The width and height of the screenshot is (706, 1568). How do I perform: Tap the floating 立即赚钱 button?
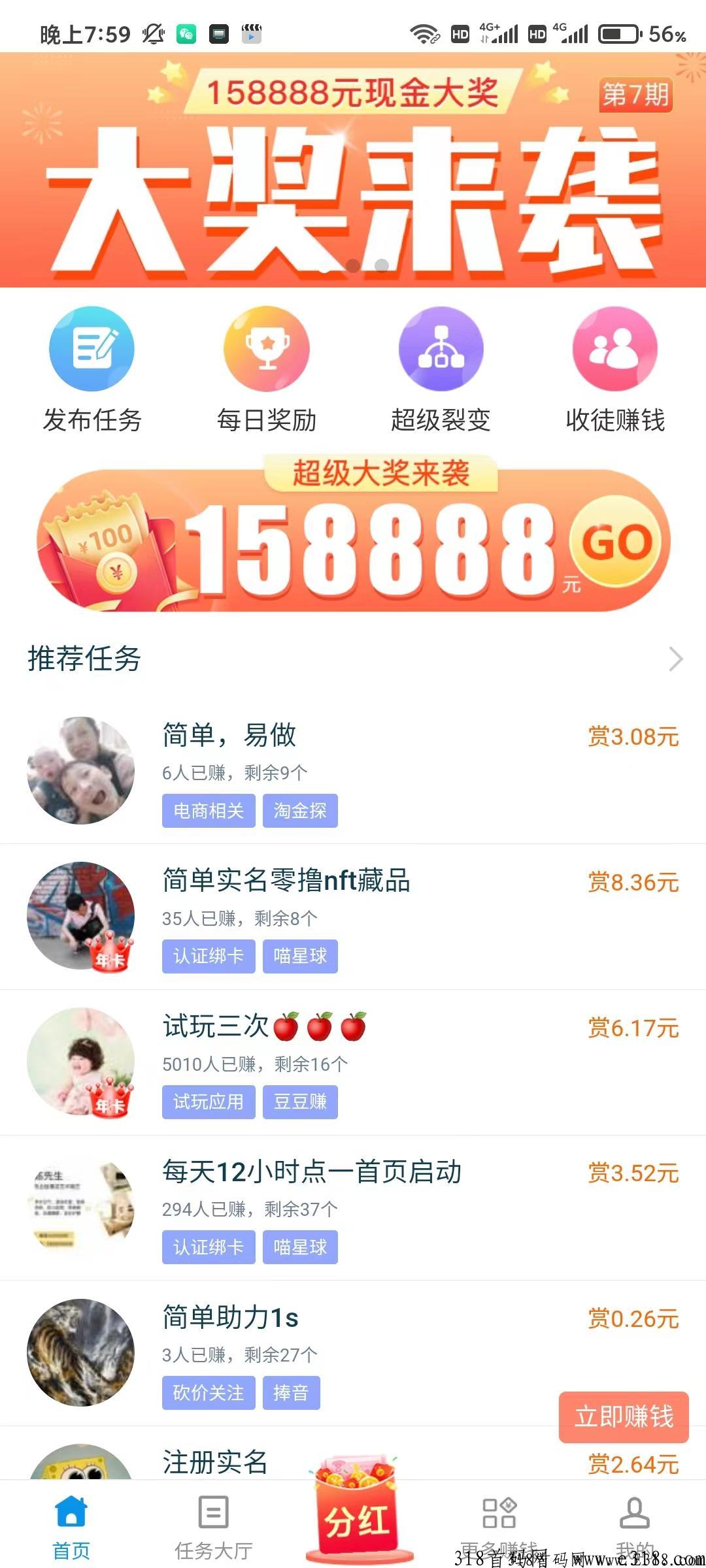624,1416
